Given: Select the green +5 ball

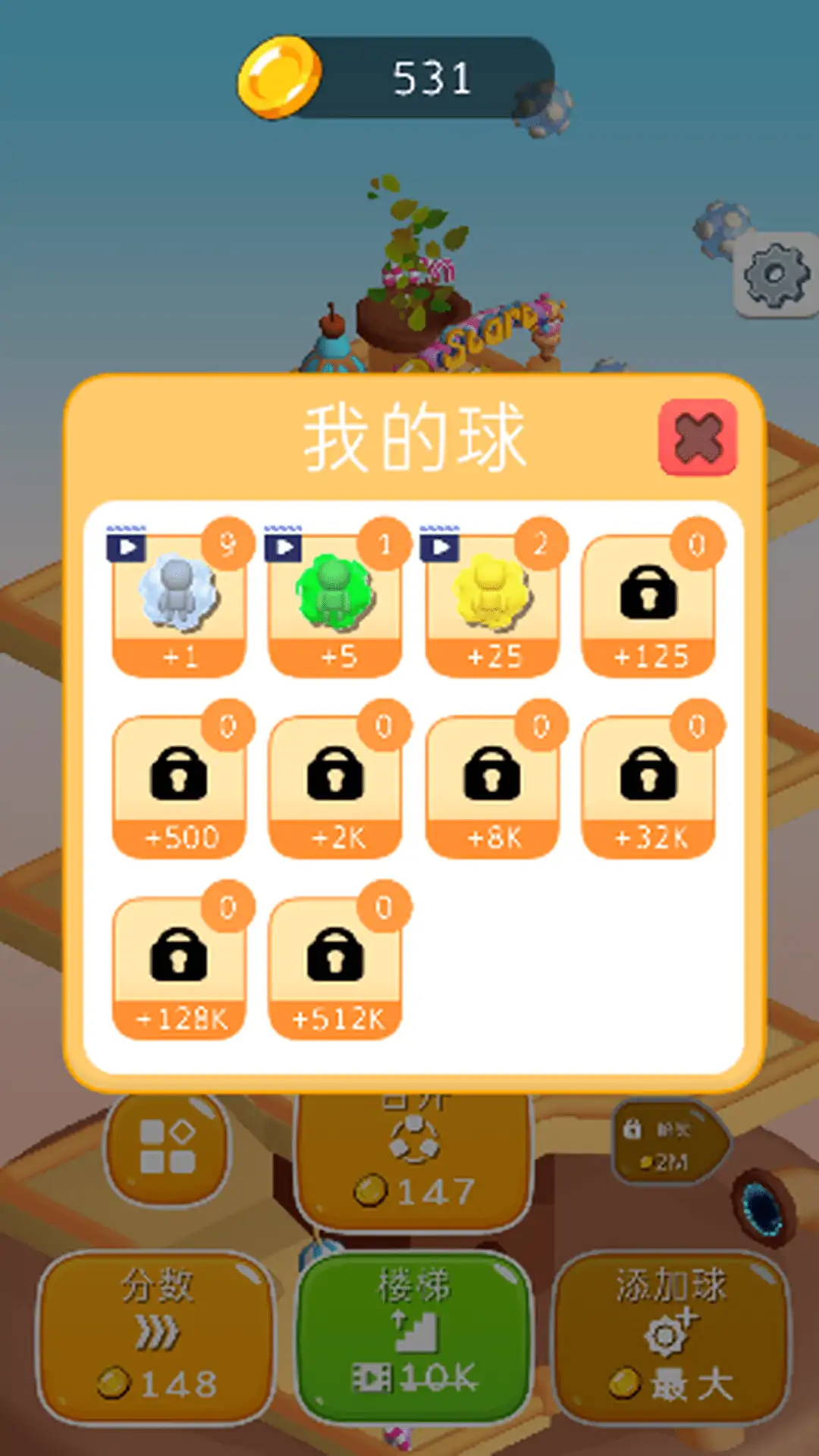Looking at the screenshot, I should (x=335, y=604).
